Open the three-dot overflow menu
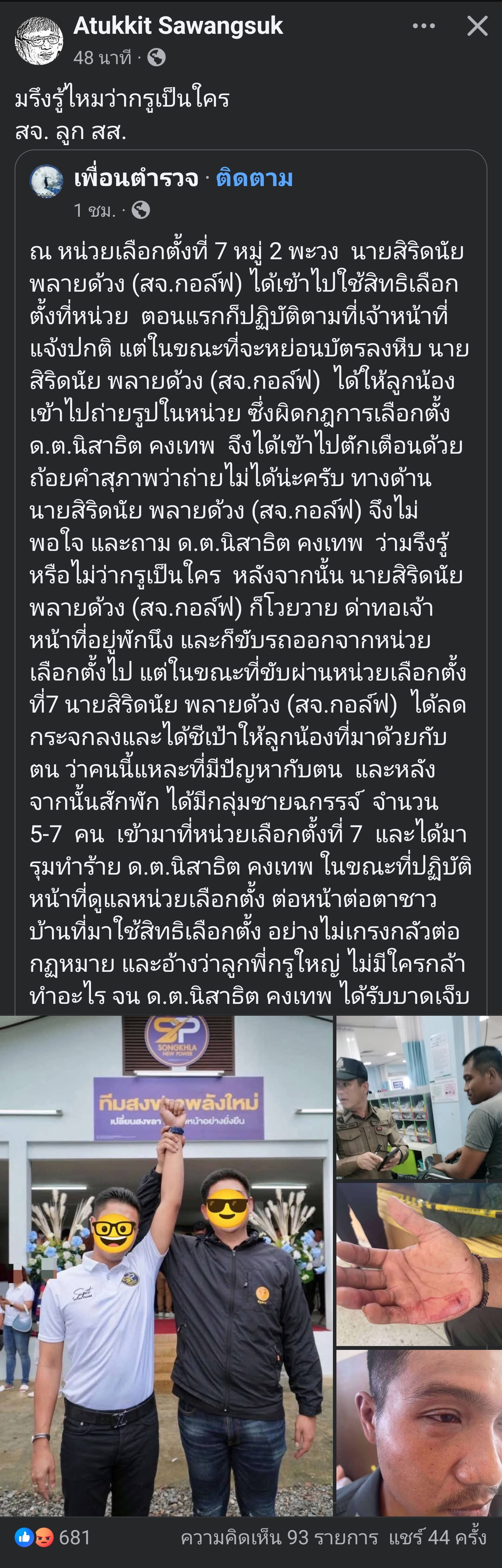 [x=424, y=26]
